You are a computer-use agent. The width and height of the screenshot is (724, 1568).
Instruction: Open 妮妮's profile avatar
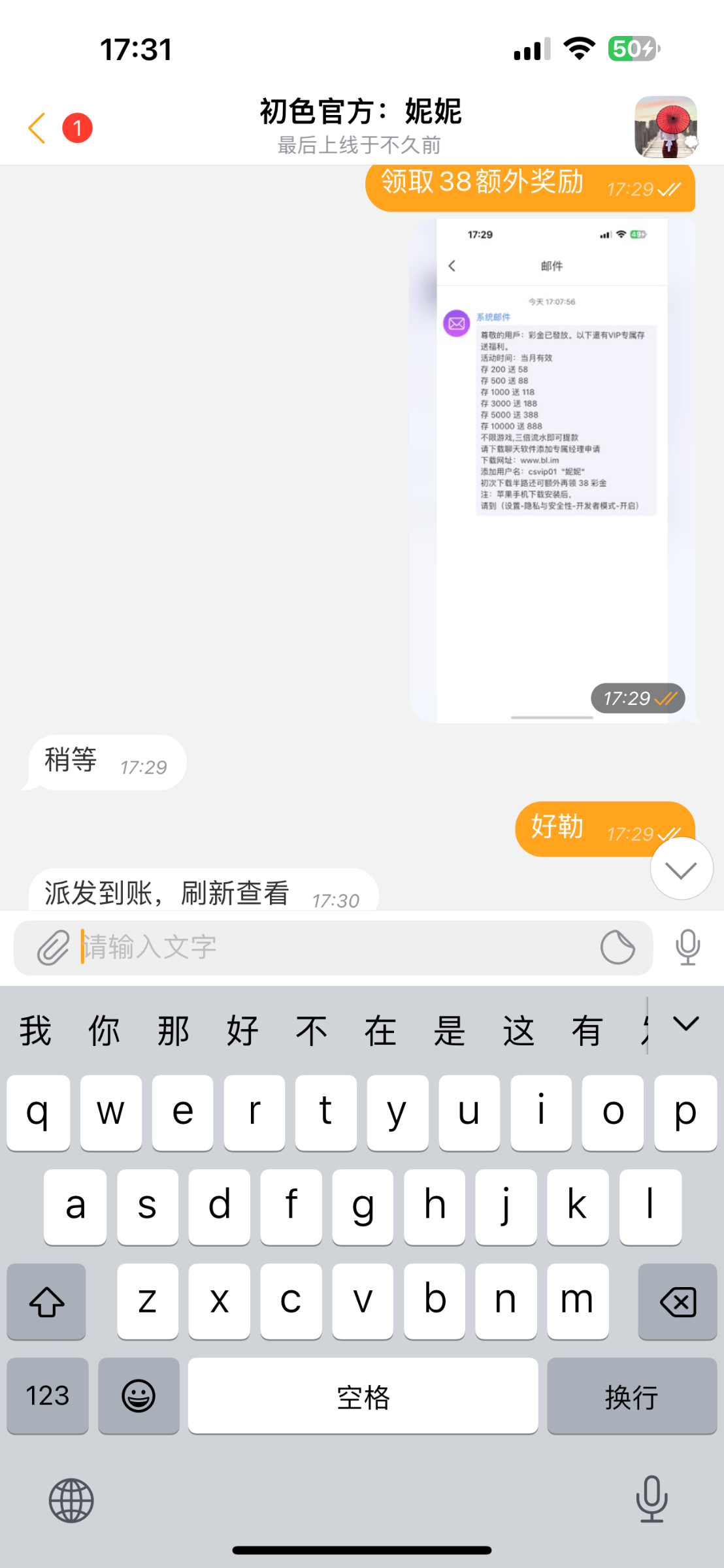(665, 127)
